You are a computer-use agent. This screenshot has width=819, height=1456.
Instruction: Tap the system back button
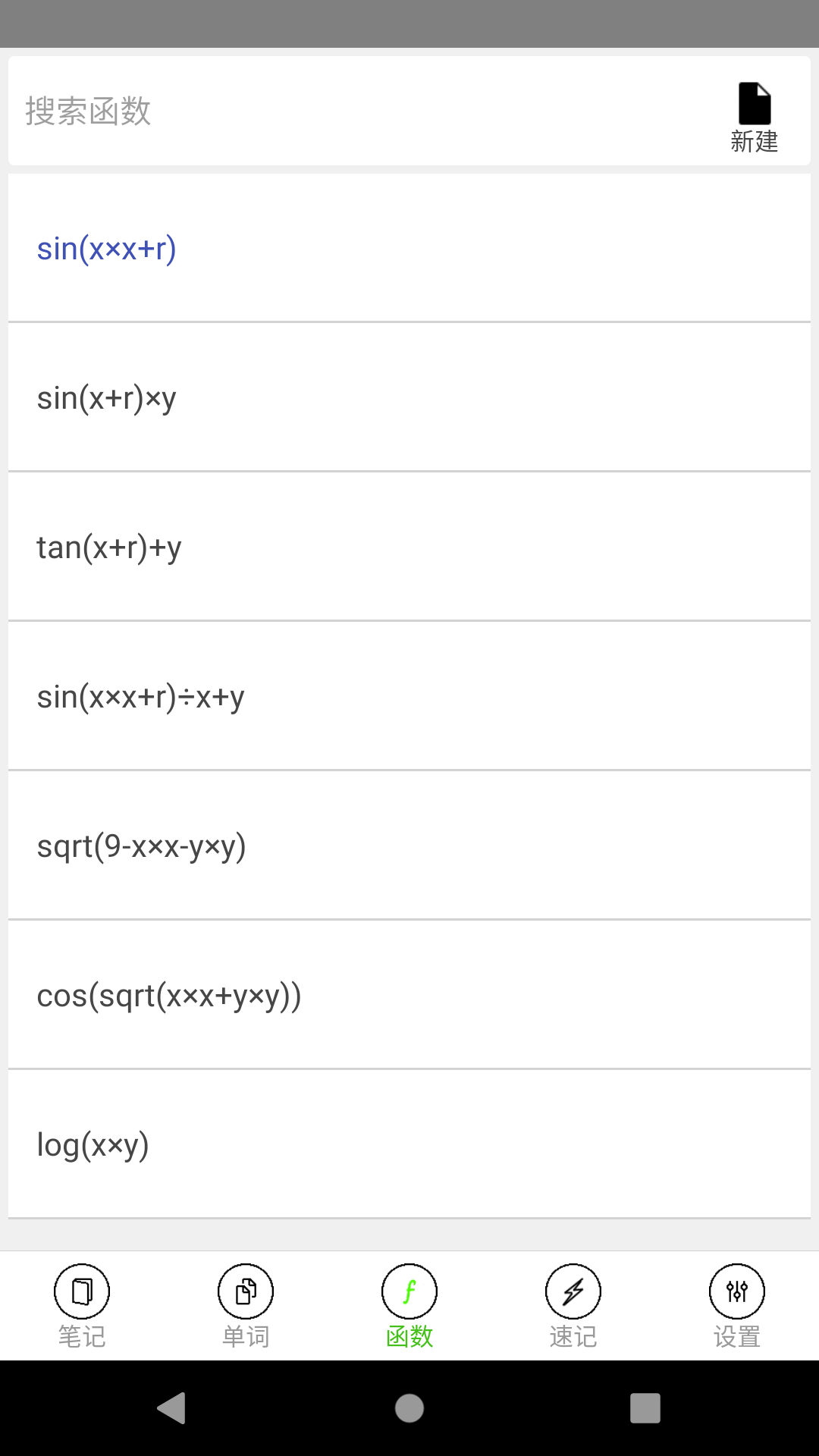pos(172,1408)
